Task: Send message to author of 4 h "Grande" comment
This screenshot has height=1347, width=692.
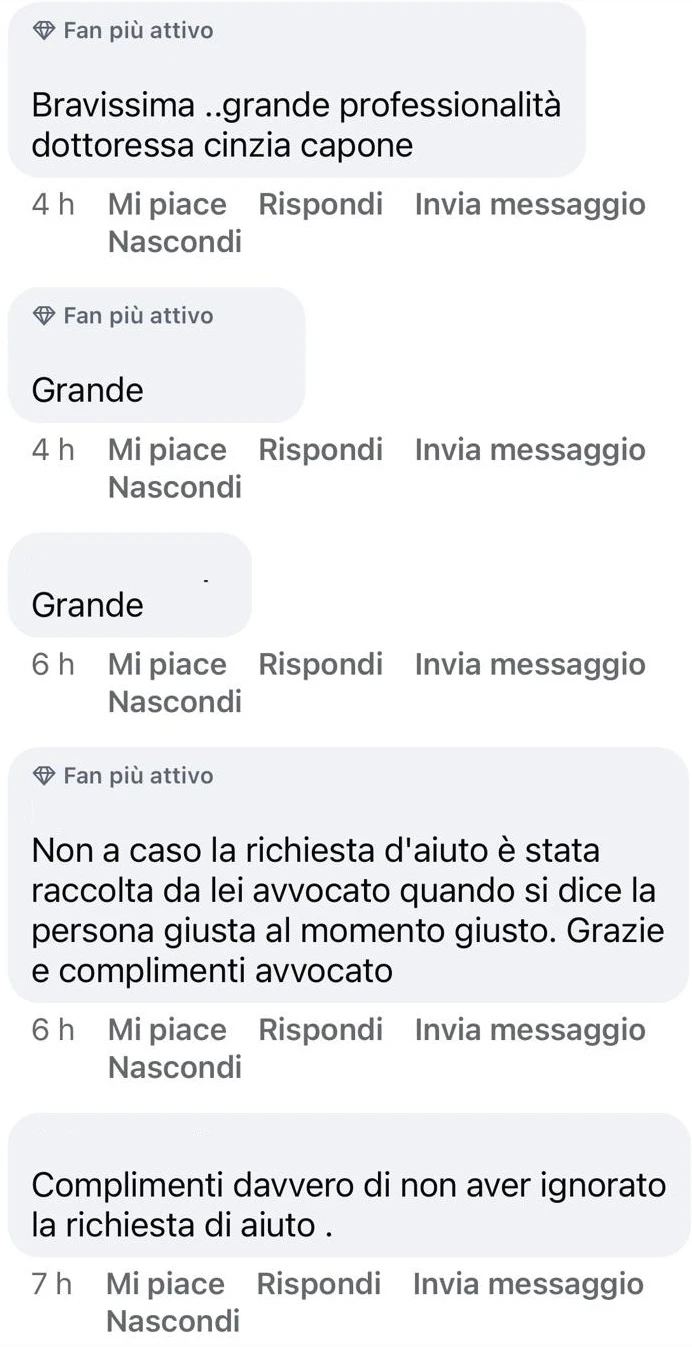Action: (x=530, y=450)
